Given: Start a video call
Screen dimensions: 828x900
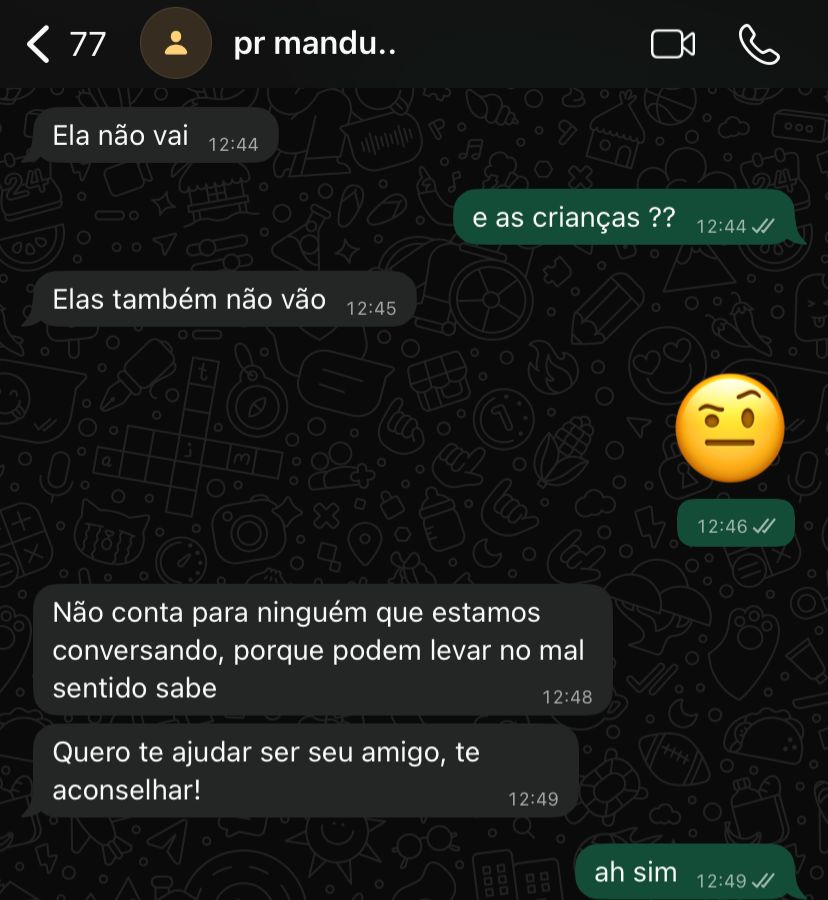Looking at the screenshot, I should pyautogui.click(x=672, y=45).
